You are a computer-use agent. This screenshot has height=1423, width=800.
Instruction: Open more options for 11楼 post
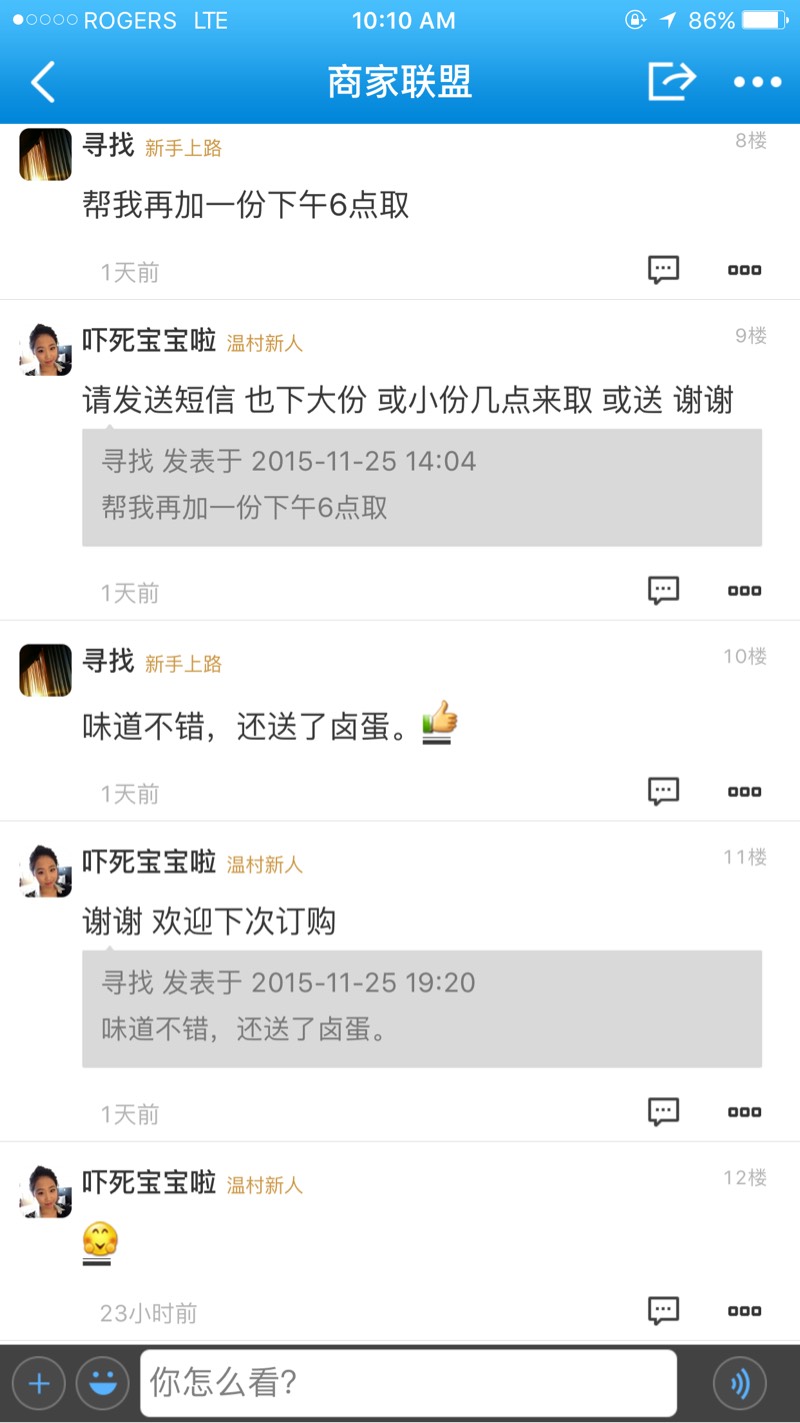[x=744, y=1111]
